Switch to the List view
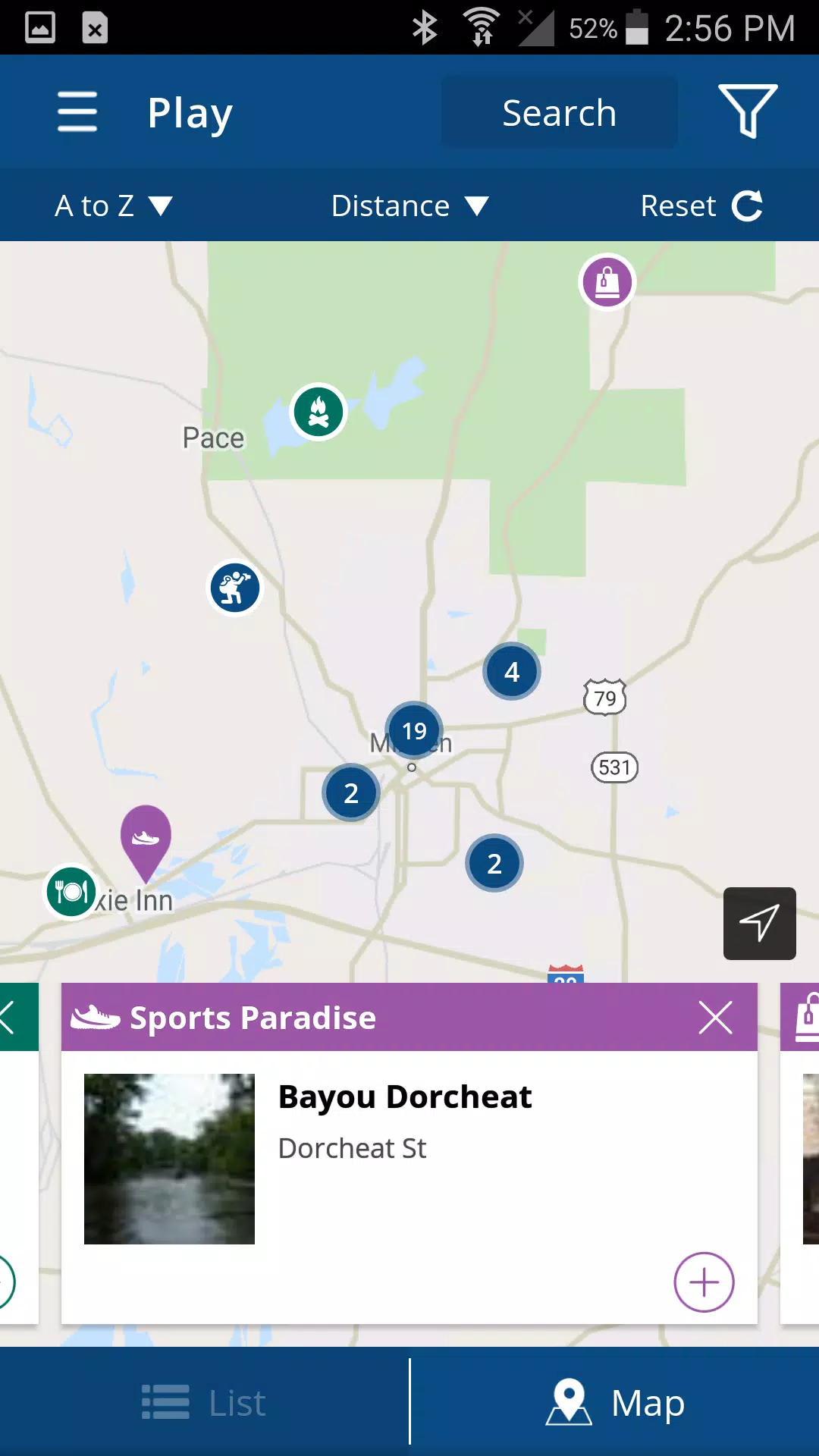Image resolution: width=819 pixels, height=1456 pixels. click(205, 1402)
